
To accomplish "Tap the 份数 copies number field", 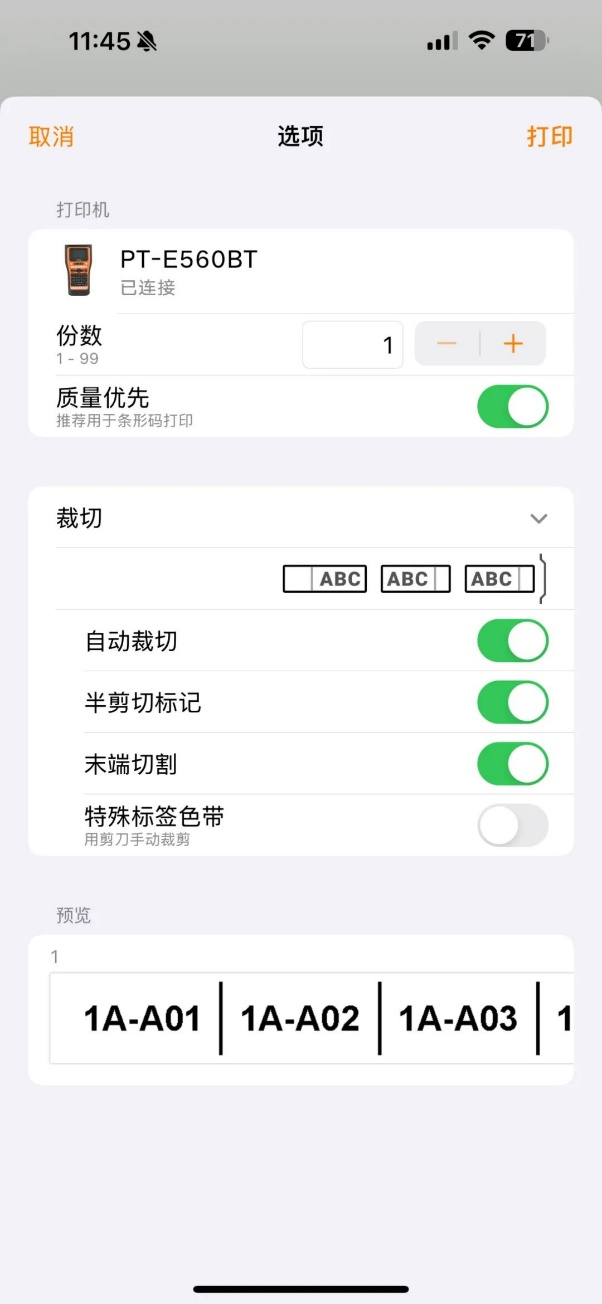I will coord(353,345).
